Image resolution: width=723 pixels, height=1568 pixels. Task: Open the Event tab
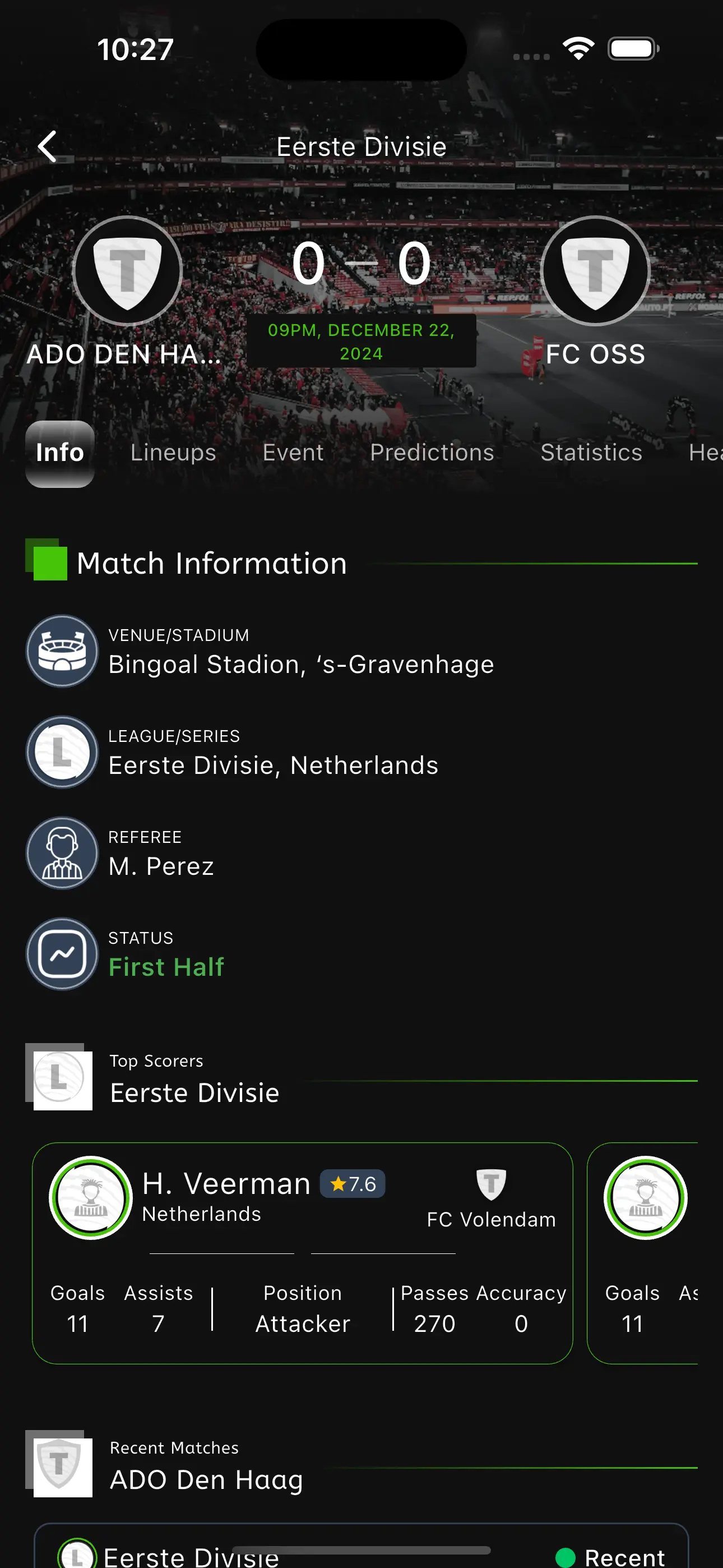click(x=293, y=452)
